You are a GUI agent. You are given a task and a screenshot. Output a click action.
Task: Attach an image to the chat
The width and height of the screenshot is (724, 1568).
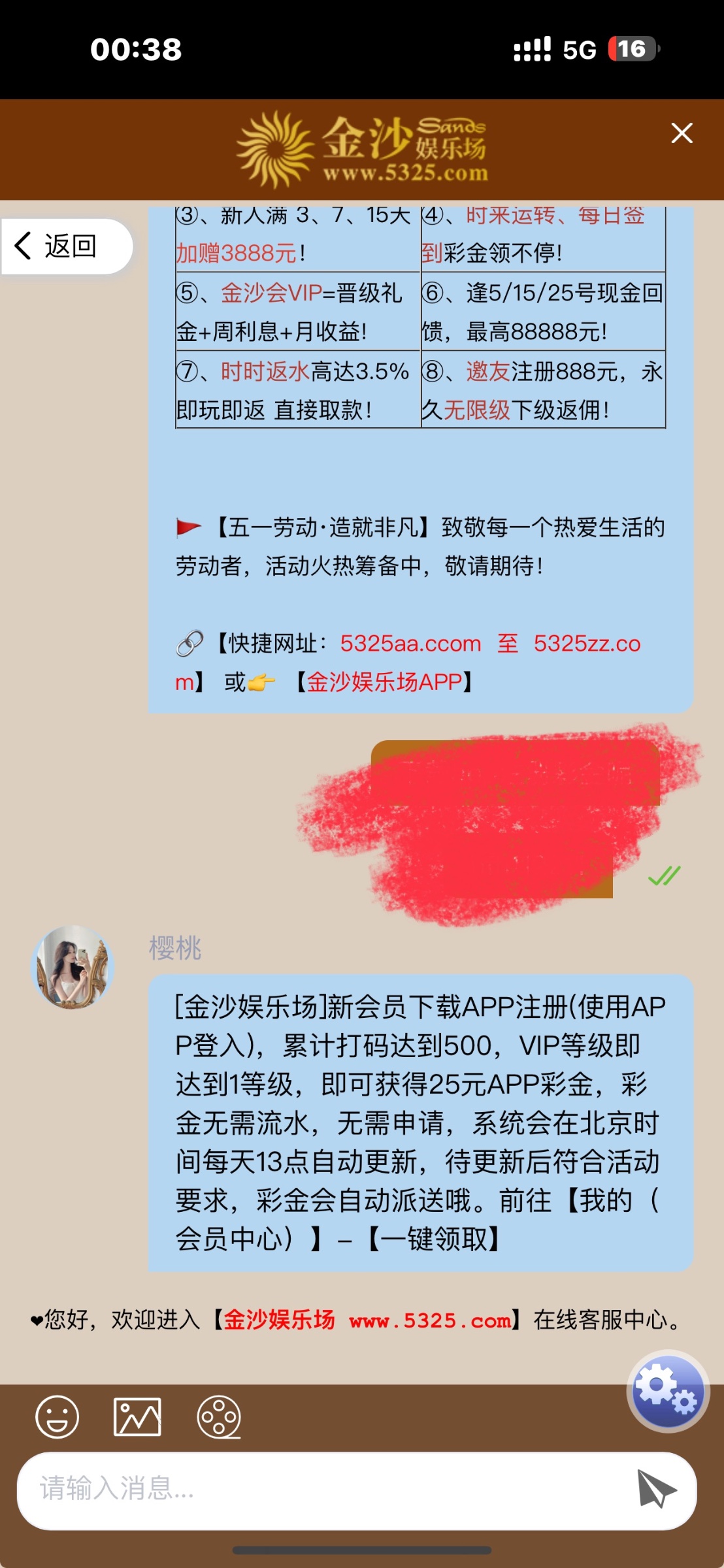coord(137,1417)
